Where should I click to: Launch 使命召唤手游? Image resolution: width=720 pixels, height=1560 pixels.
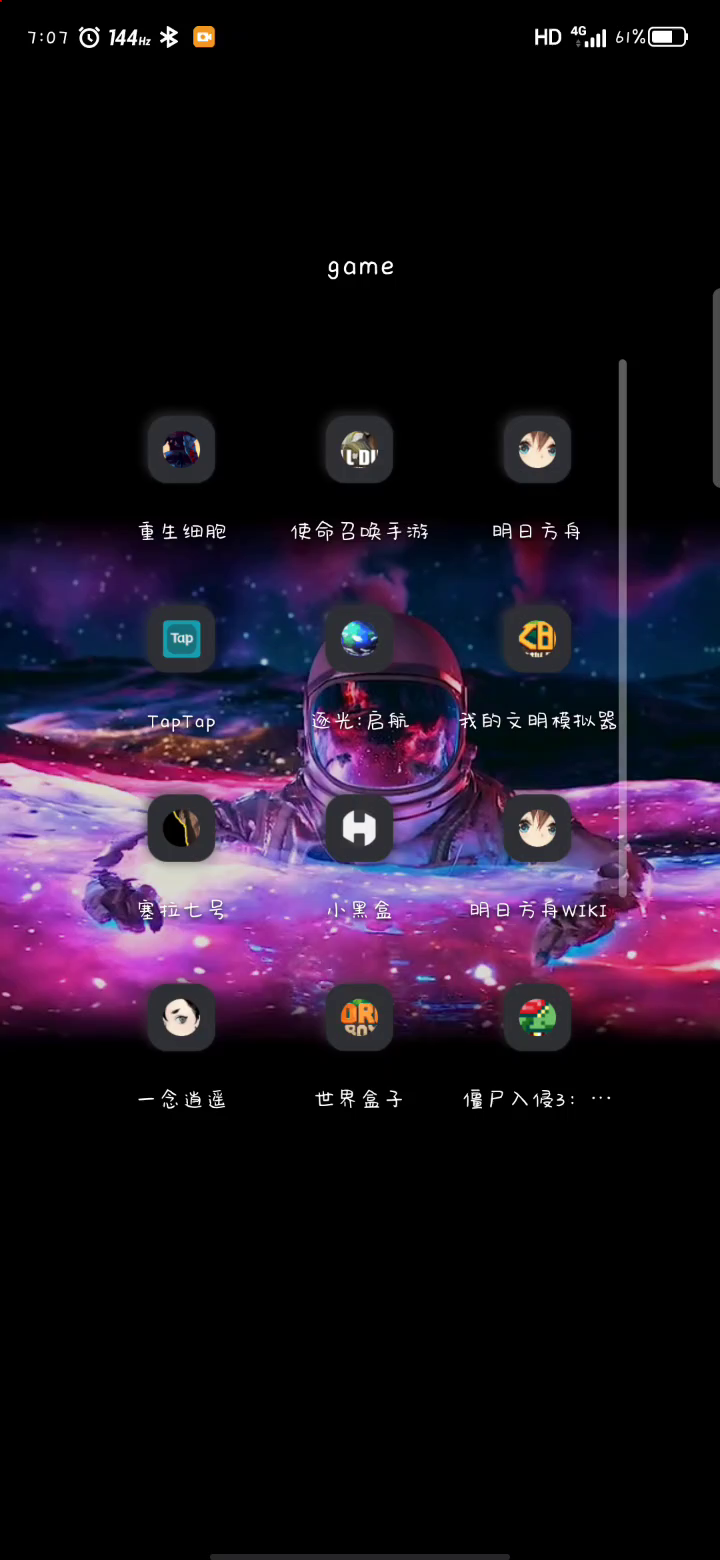359,450
